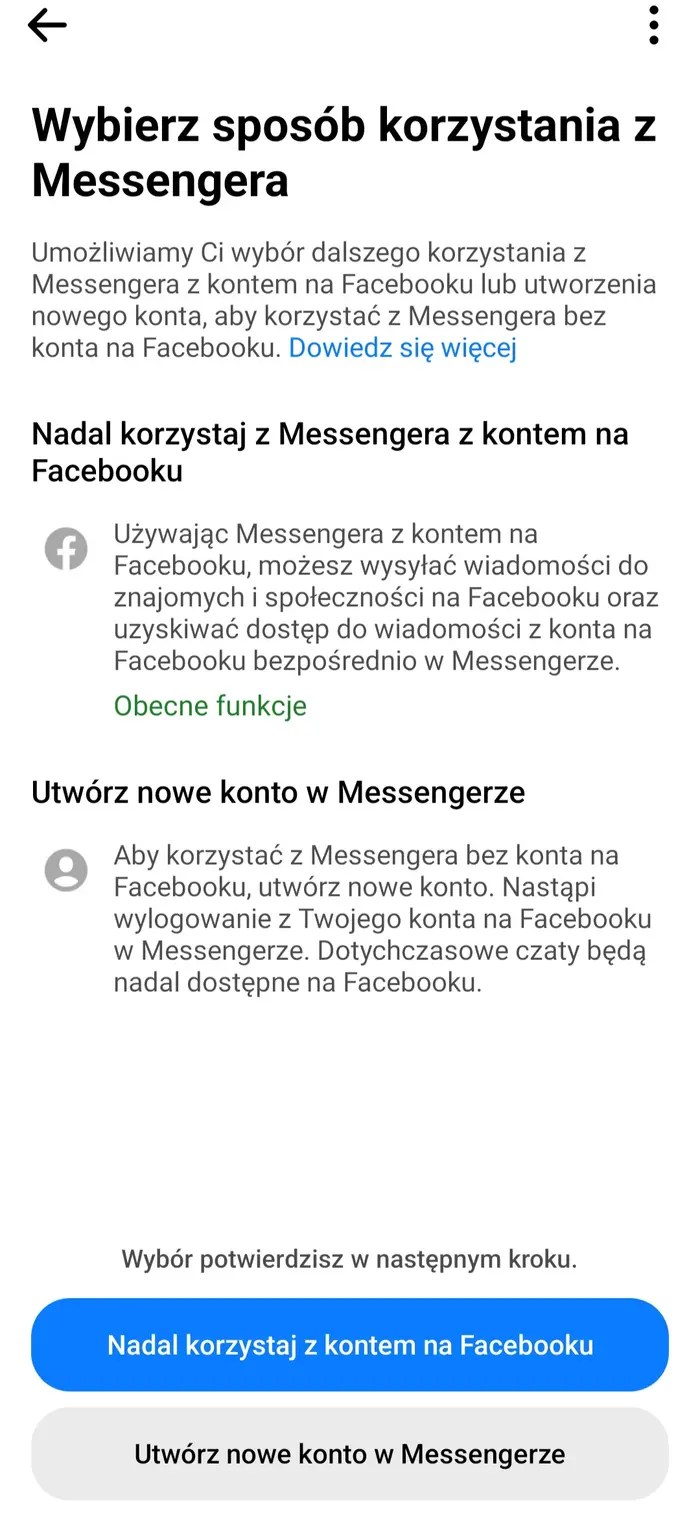Tap 'Nadal korzystaj z kontem na Facebooku'
The height and width of the screenshot is (1513, 700).
350,1345
